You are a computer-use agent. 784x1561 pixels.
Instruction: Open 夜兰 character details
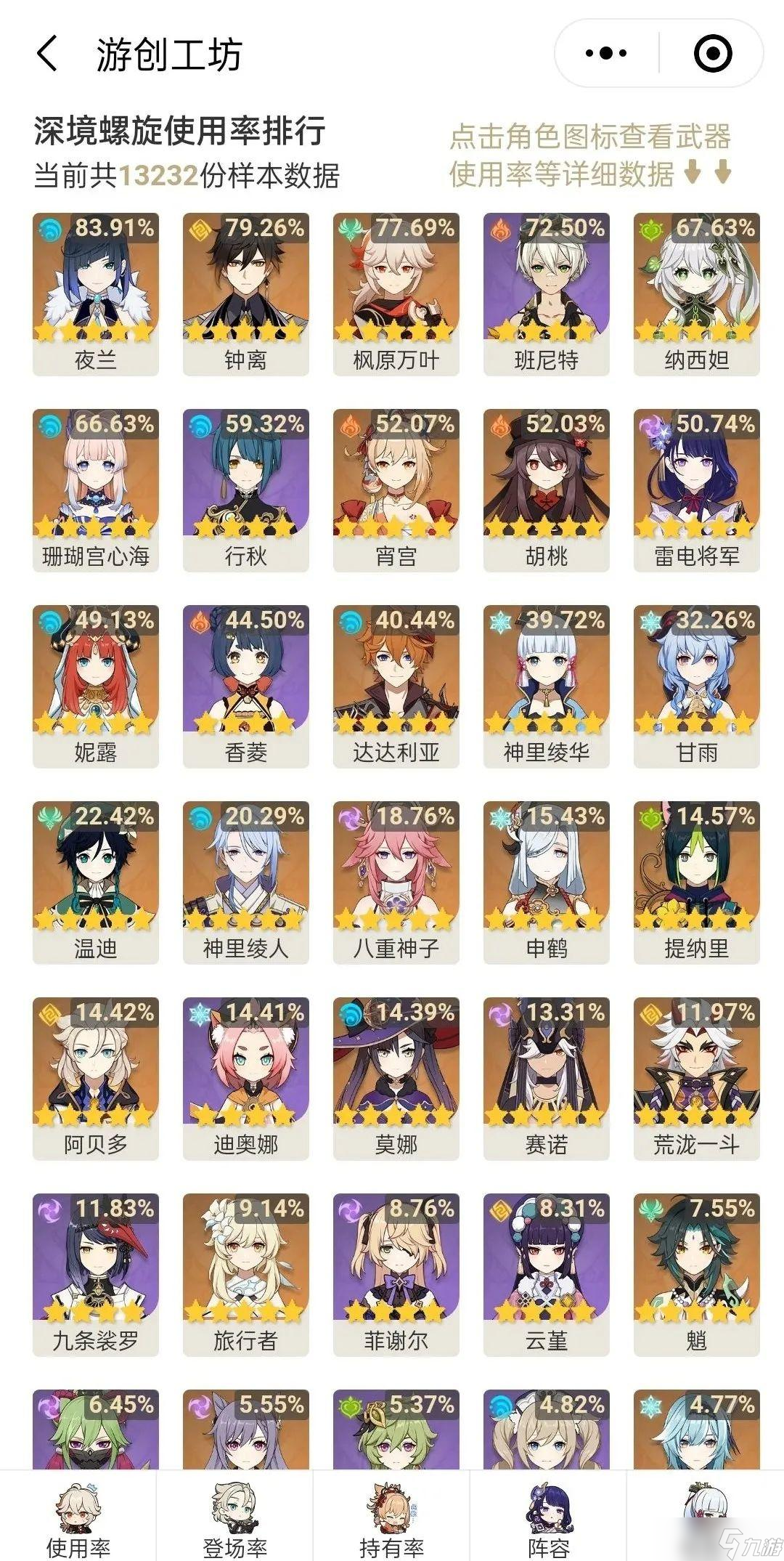pyautogui.click(x=95, y=294)
